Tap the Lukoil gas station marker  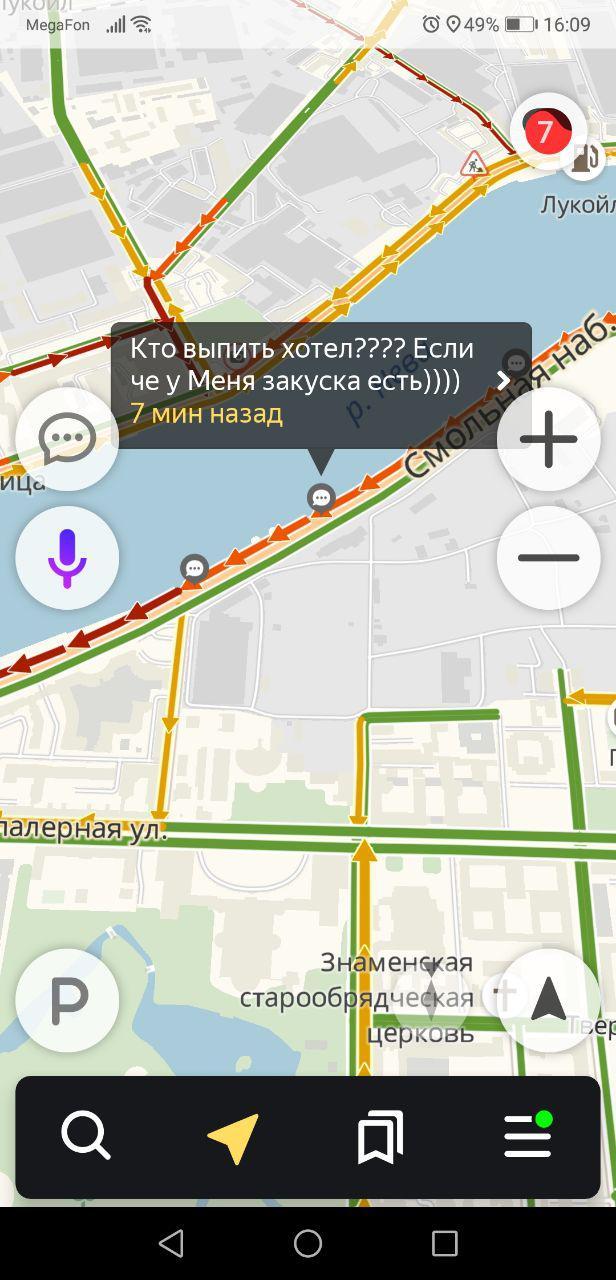[x=585, y=160]
